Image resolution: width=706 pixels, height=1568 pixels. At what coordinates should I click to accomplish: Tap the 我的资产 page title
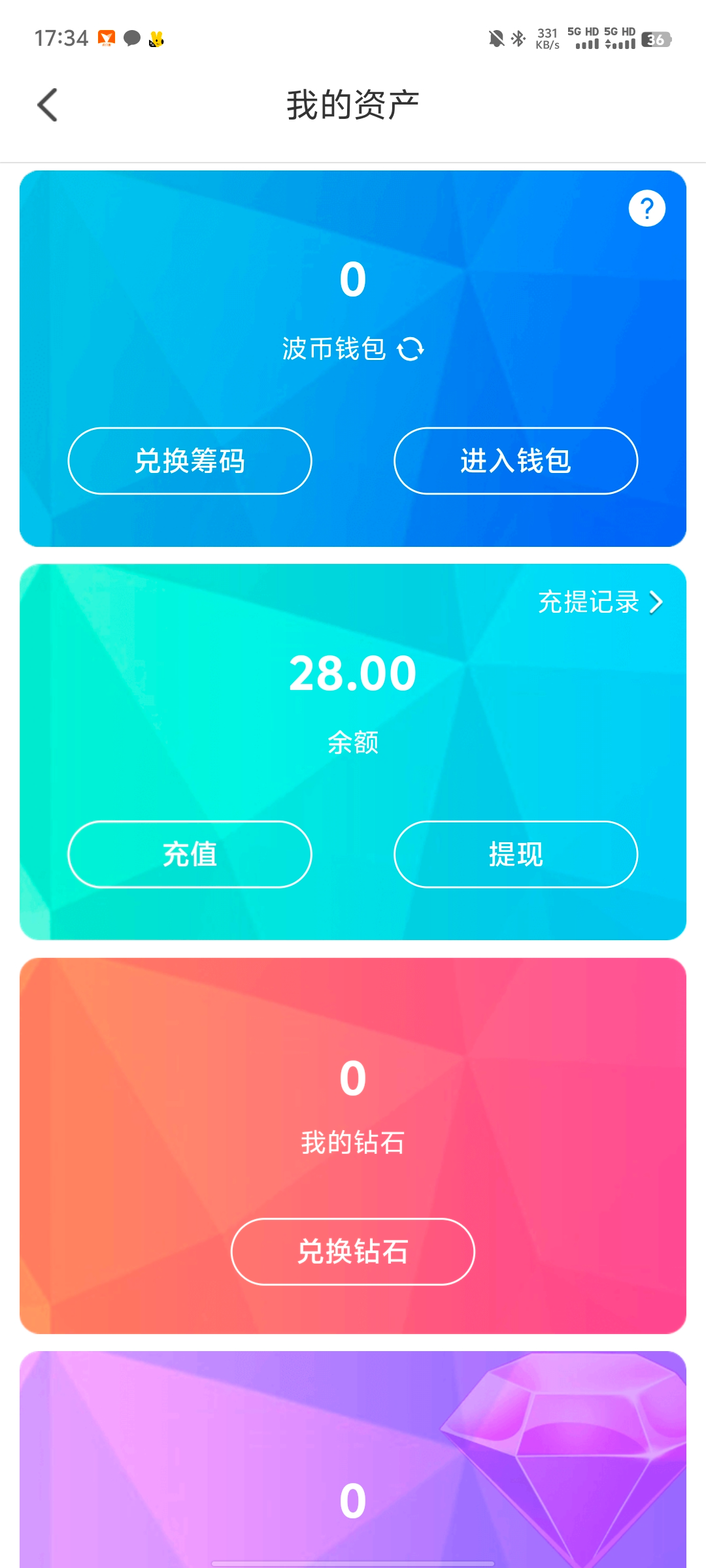click(x=353, y=104)
